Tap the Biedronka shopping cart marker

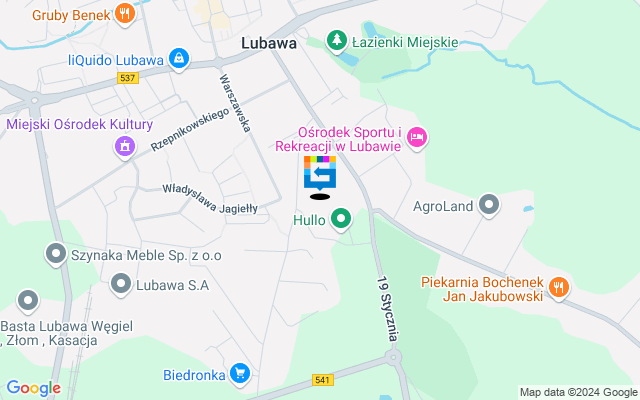tap(239, 375)
